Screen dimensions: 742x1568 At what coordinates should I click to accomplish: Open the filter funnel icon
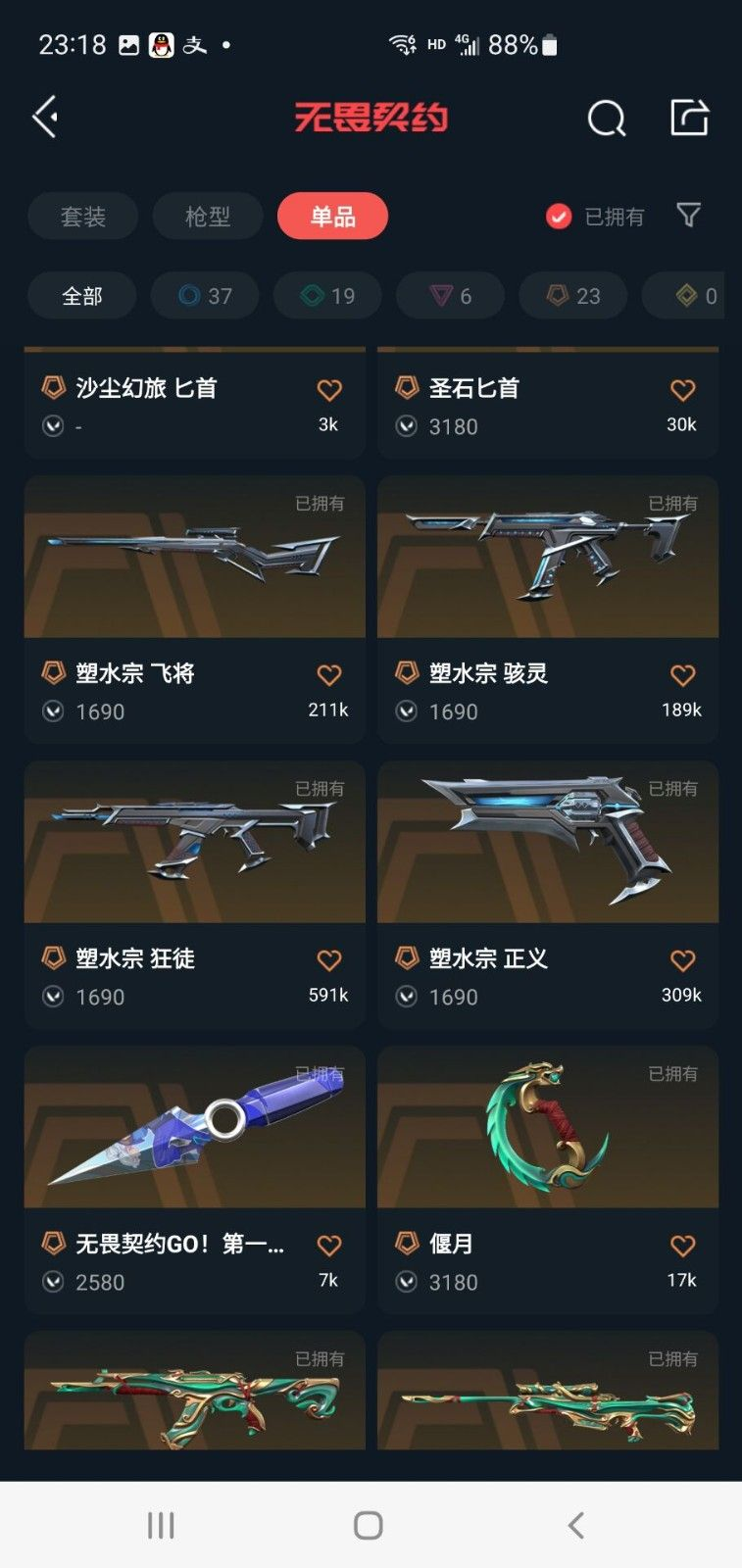click(689, 215)
